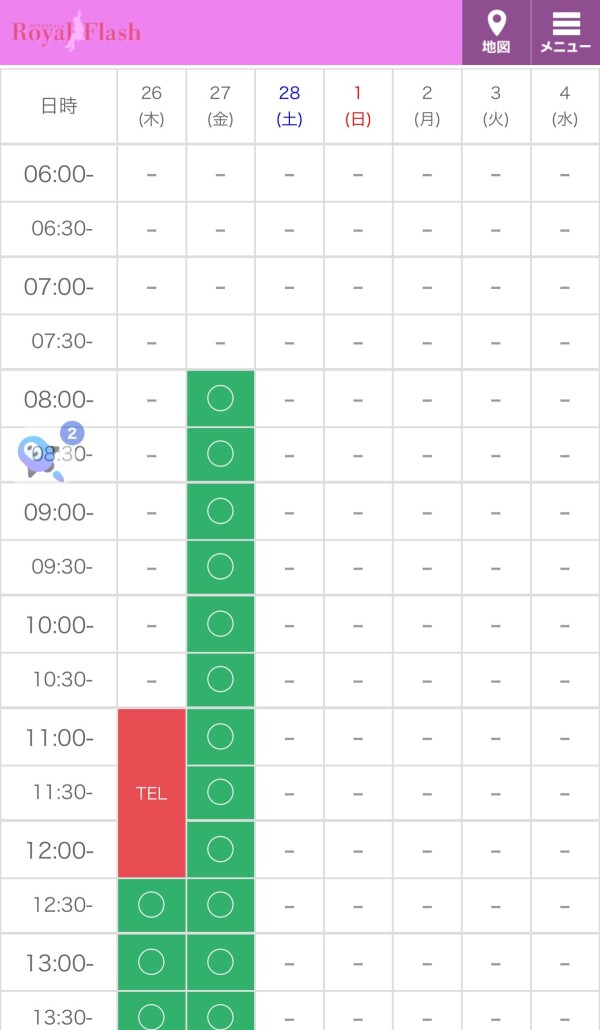Viewport: 600px width, 1030px height.
Task: Open the メニュー hamburger menu
Action: point(566,32)
